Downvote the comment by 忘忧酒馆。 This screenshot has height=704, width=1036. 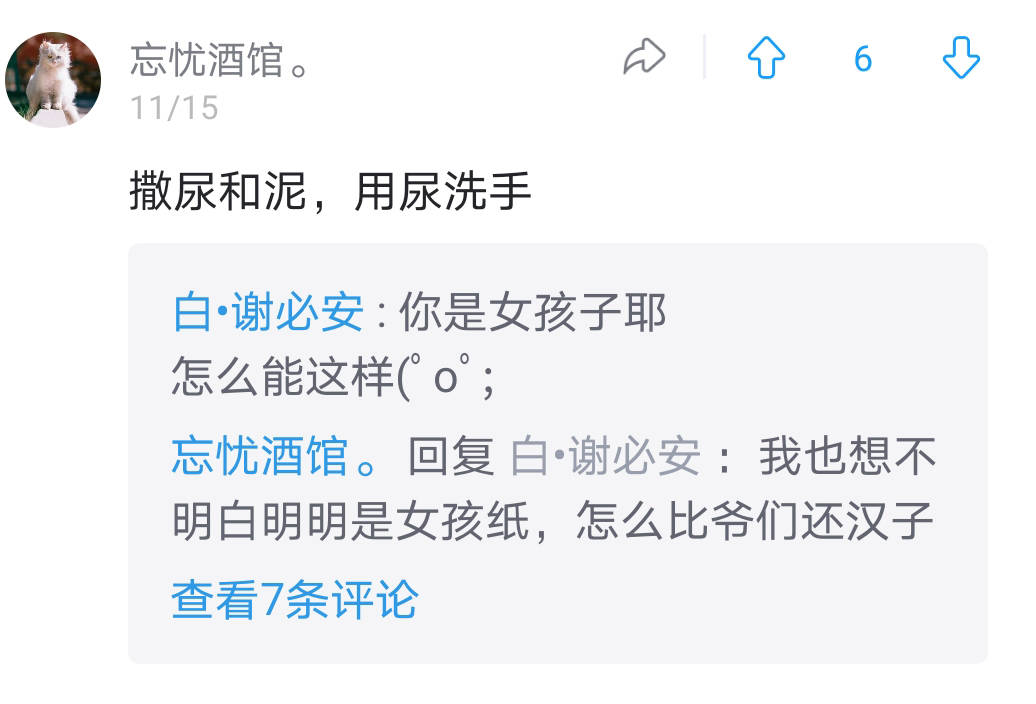click(961, 59)
